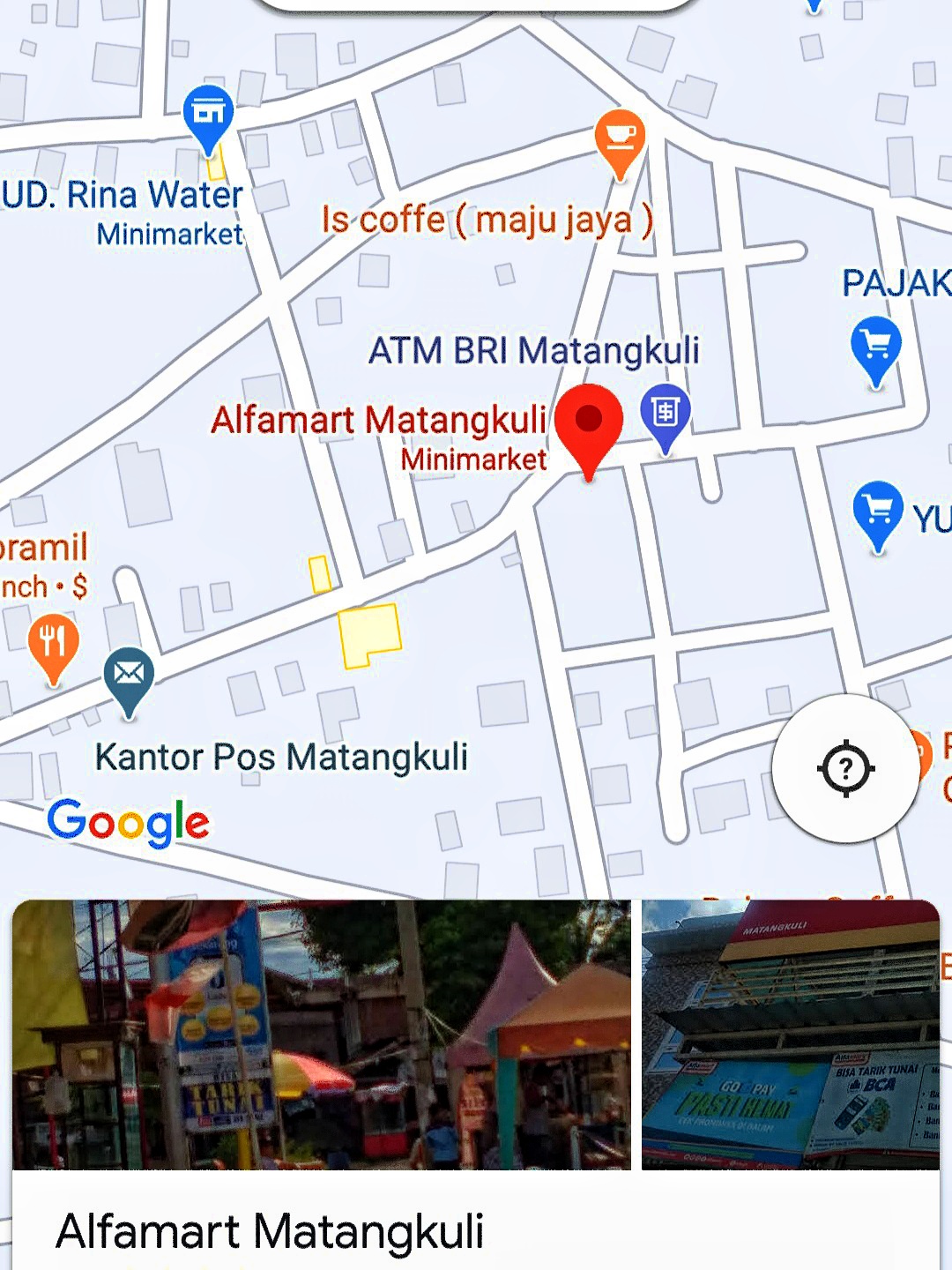View the street stall photo of Alfamart
The image size is (952, 1270).
(322, 1034)
